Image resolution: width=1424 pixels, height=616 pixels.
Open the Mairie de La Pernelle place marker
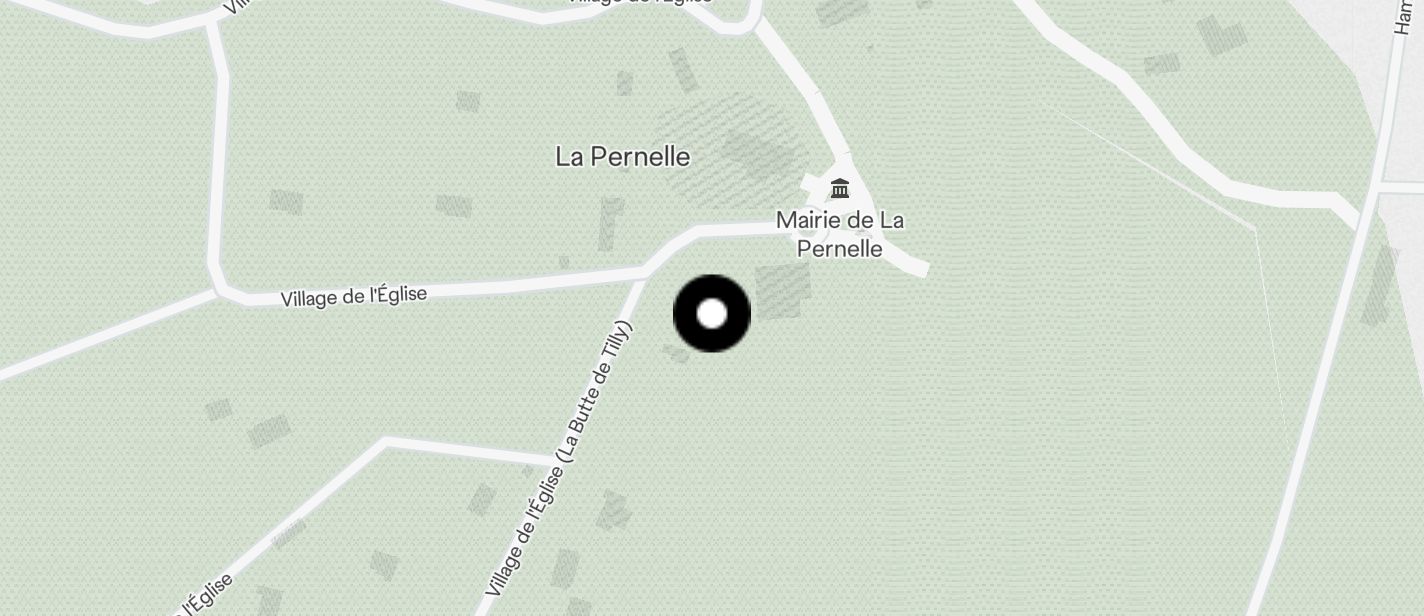tap(840, 188)
